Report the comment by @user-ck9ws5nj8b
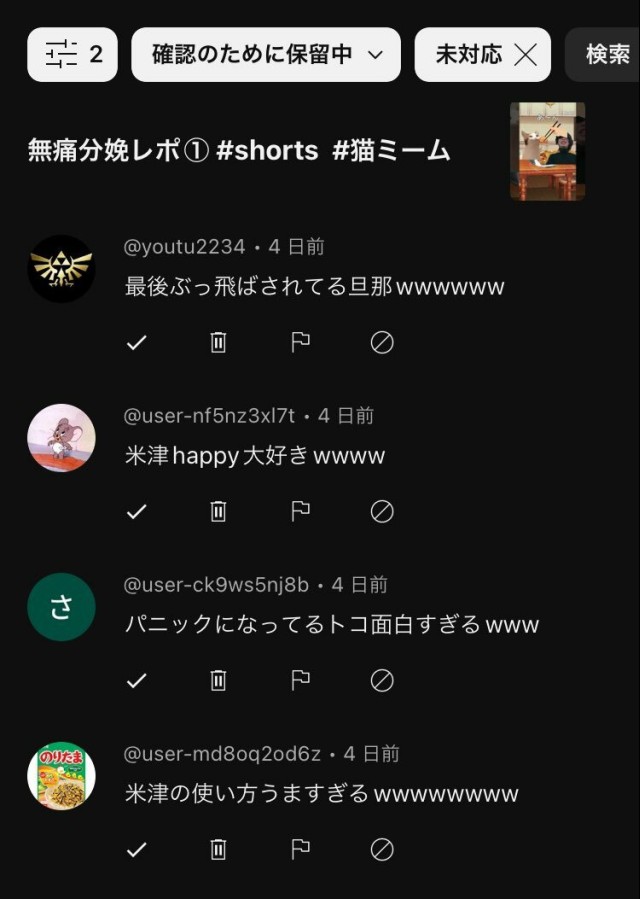Viewport: 640px width, 899px height. pos(300,681)
